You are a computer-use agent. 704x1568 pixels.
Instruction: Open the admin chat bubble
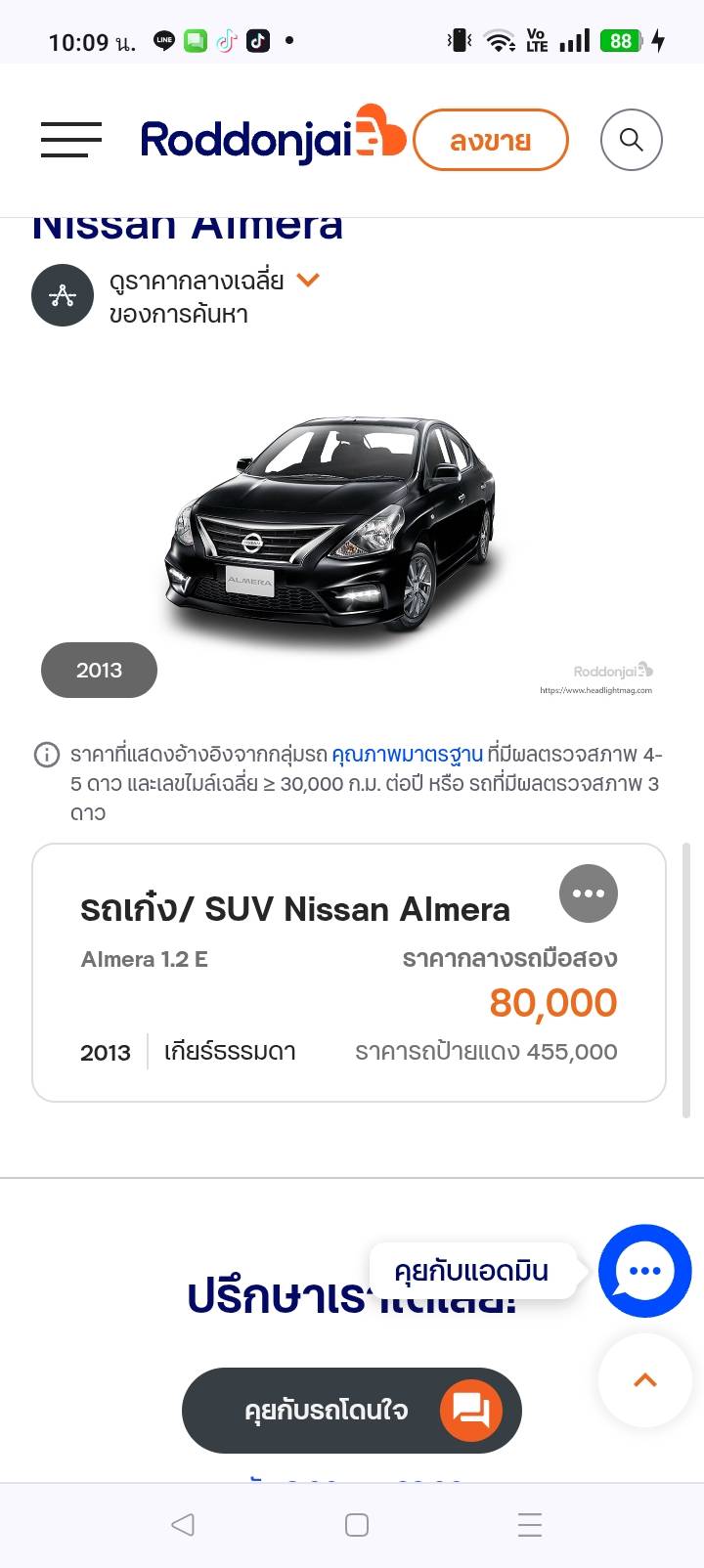pyautogui.click(x=644, y=1270)
